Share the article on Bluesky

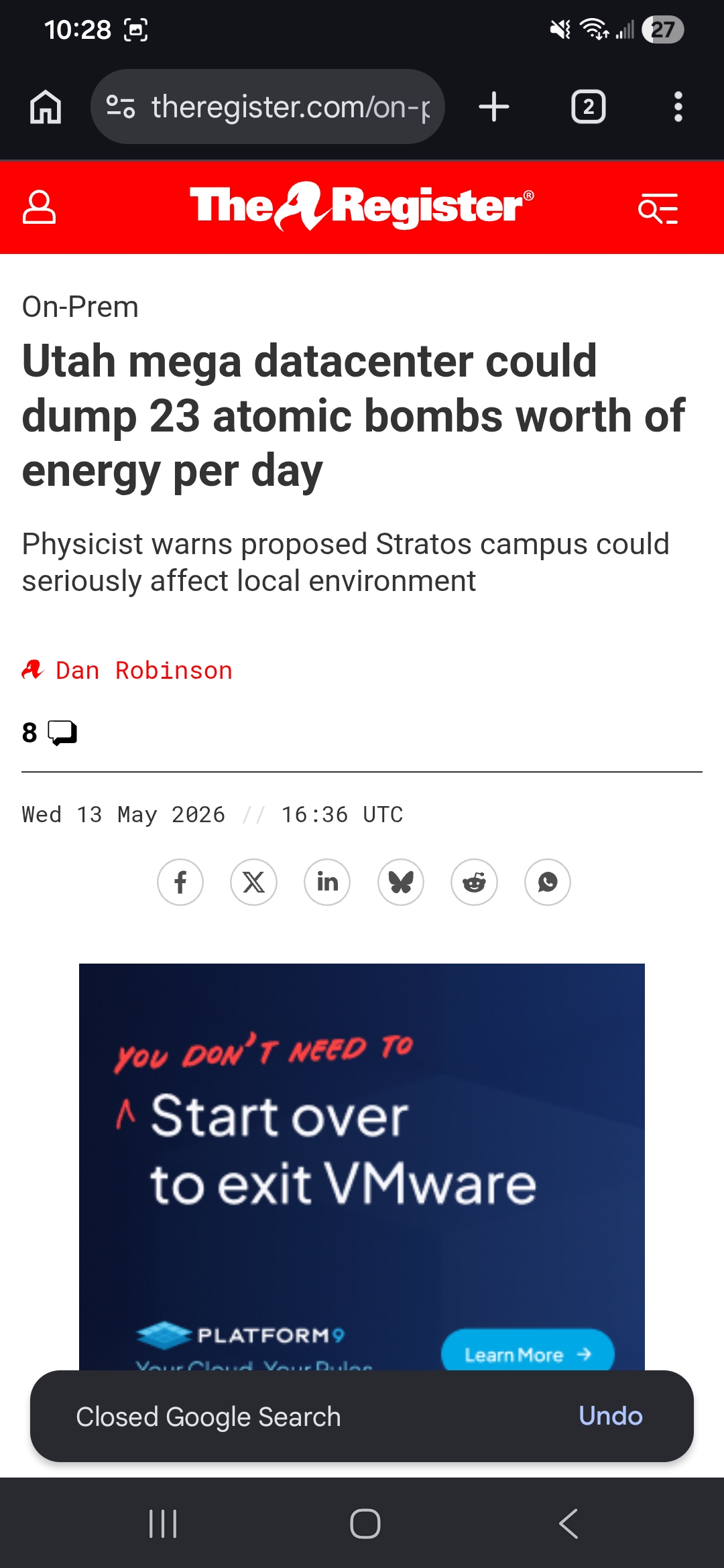[401, 882]
